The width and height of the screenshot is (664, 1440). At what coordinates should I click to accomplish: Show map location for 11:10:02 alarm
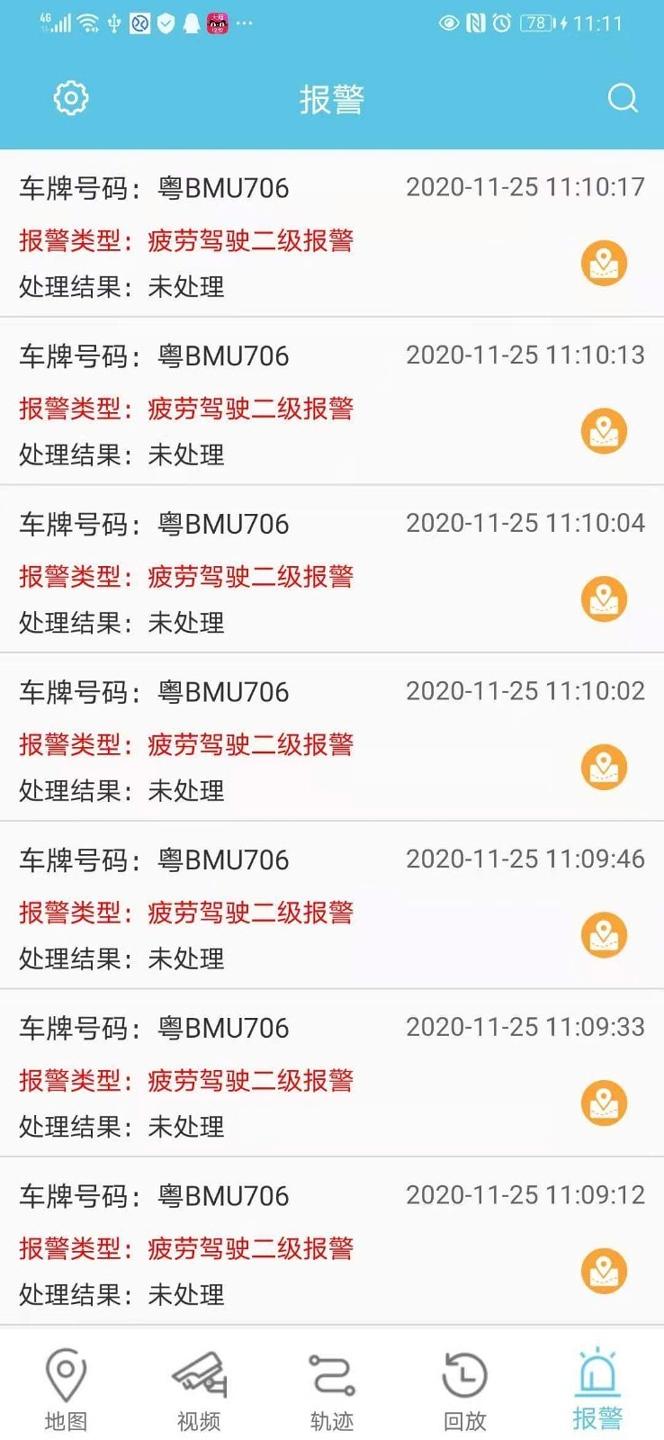point(604,767)
